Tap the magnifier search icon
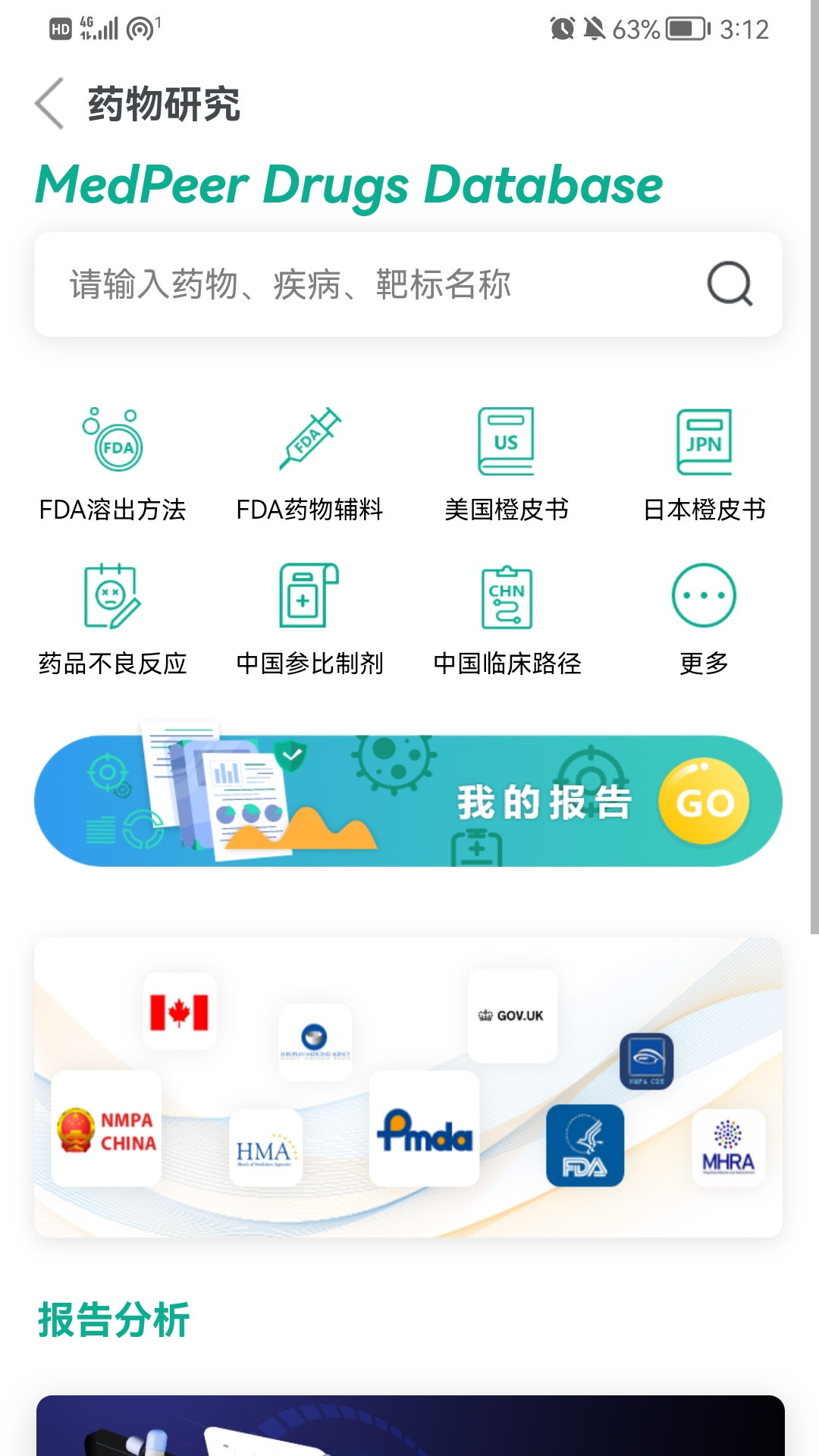Image resolution: width=819 pixels, height=1456 pixels. click(x=729, y=284)
